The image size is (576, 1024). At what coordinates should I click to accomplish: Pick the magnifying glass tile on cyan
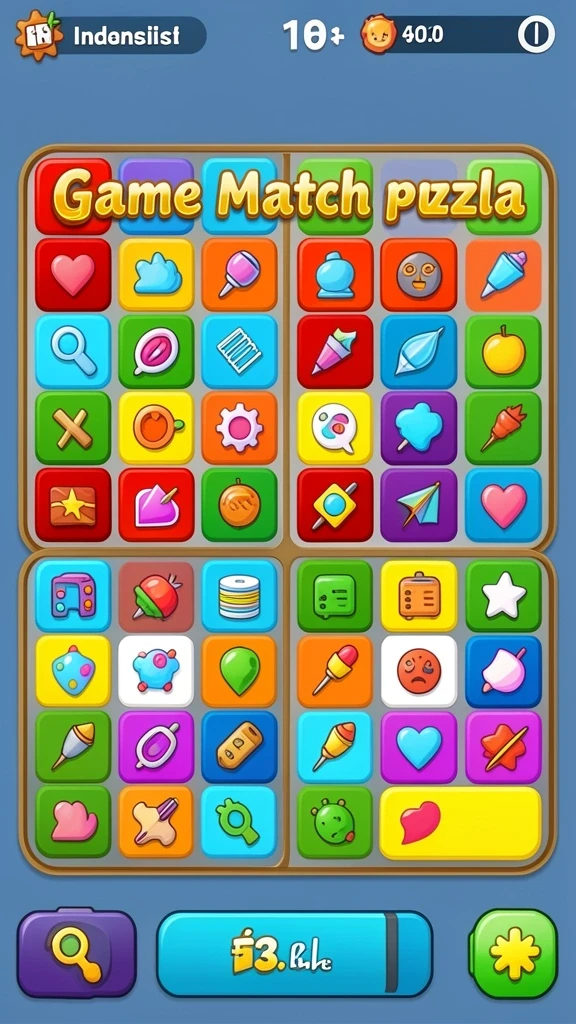pos(73,351)
